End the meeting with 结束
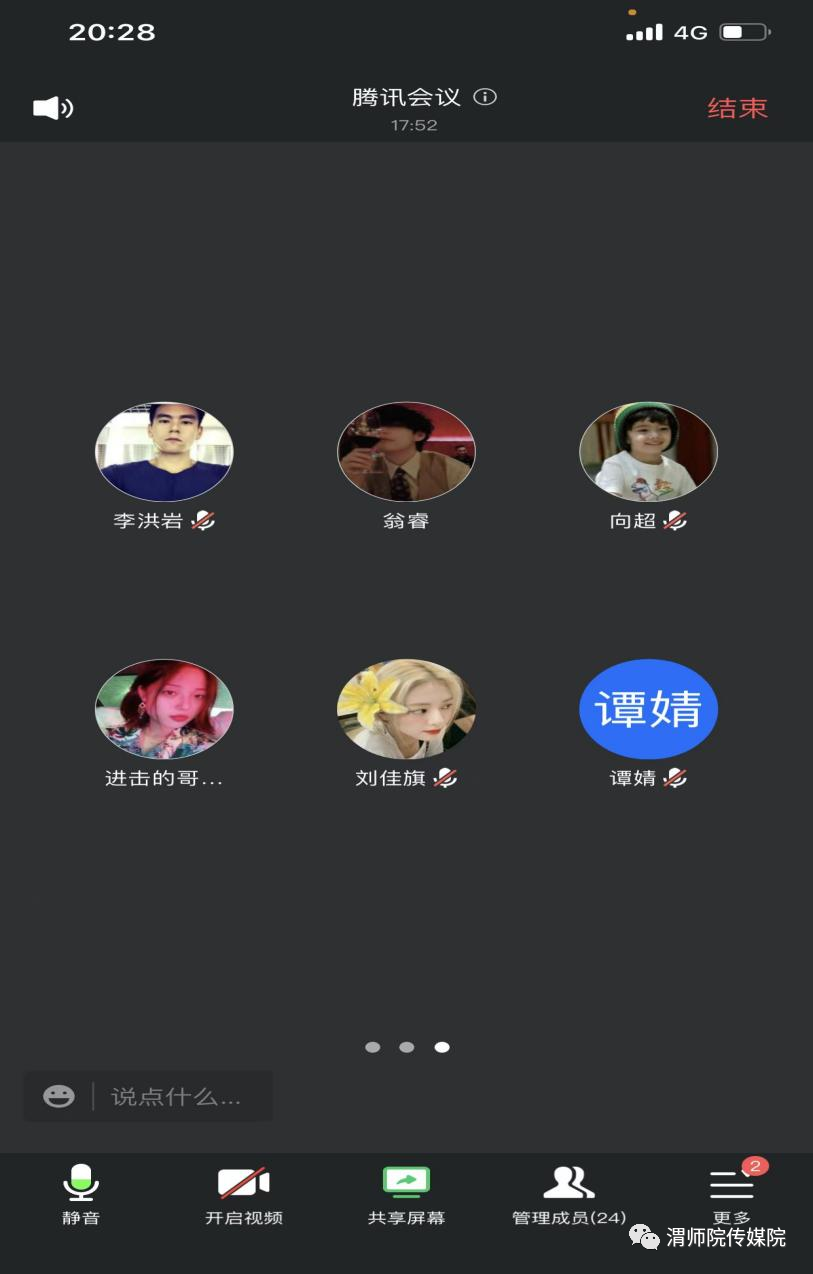The height and width of the screenshot is (1274, 813). pos(737,108)
